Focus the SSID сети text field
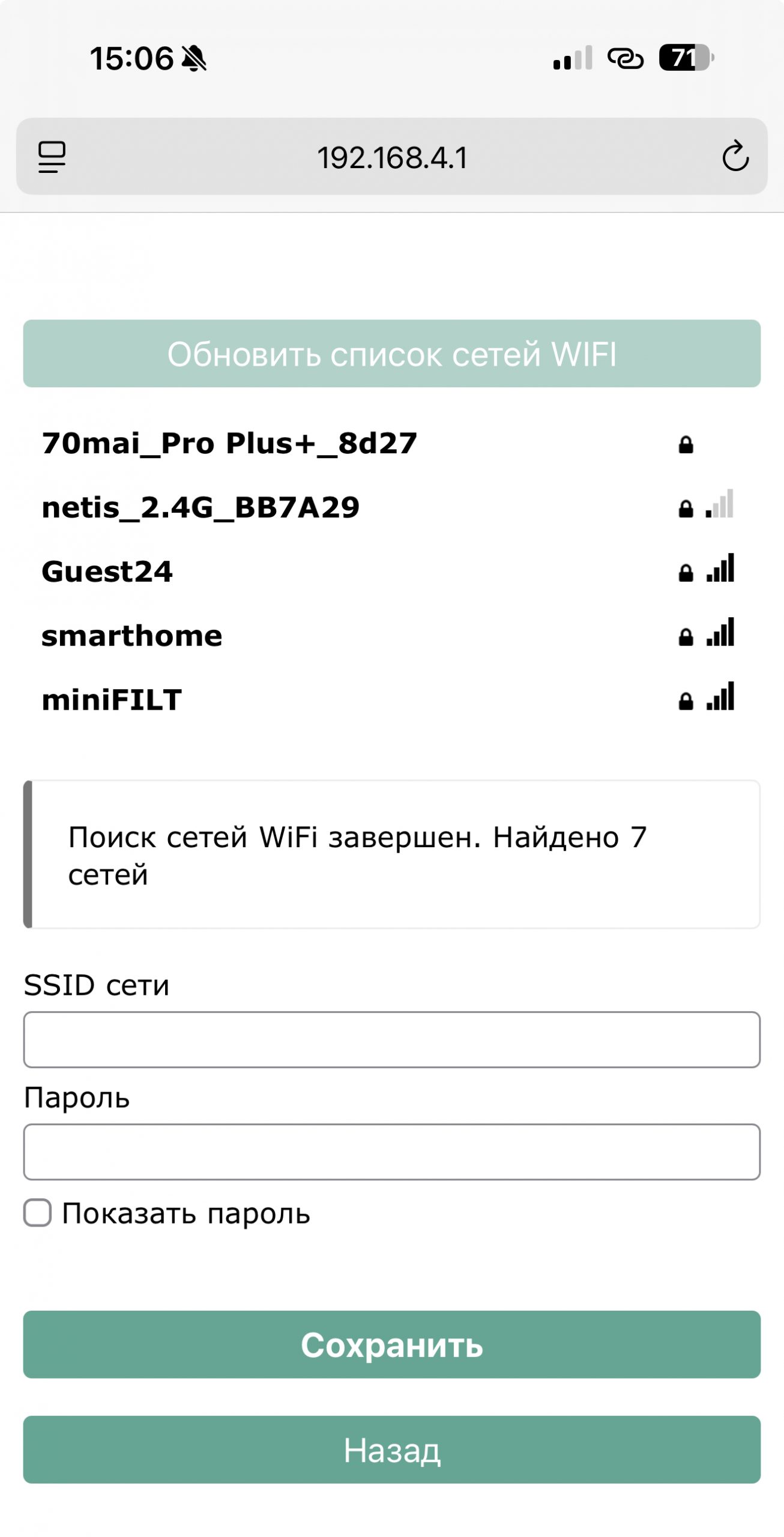Screen dimensions: 784x1537 pos(391,1040)
